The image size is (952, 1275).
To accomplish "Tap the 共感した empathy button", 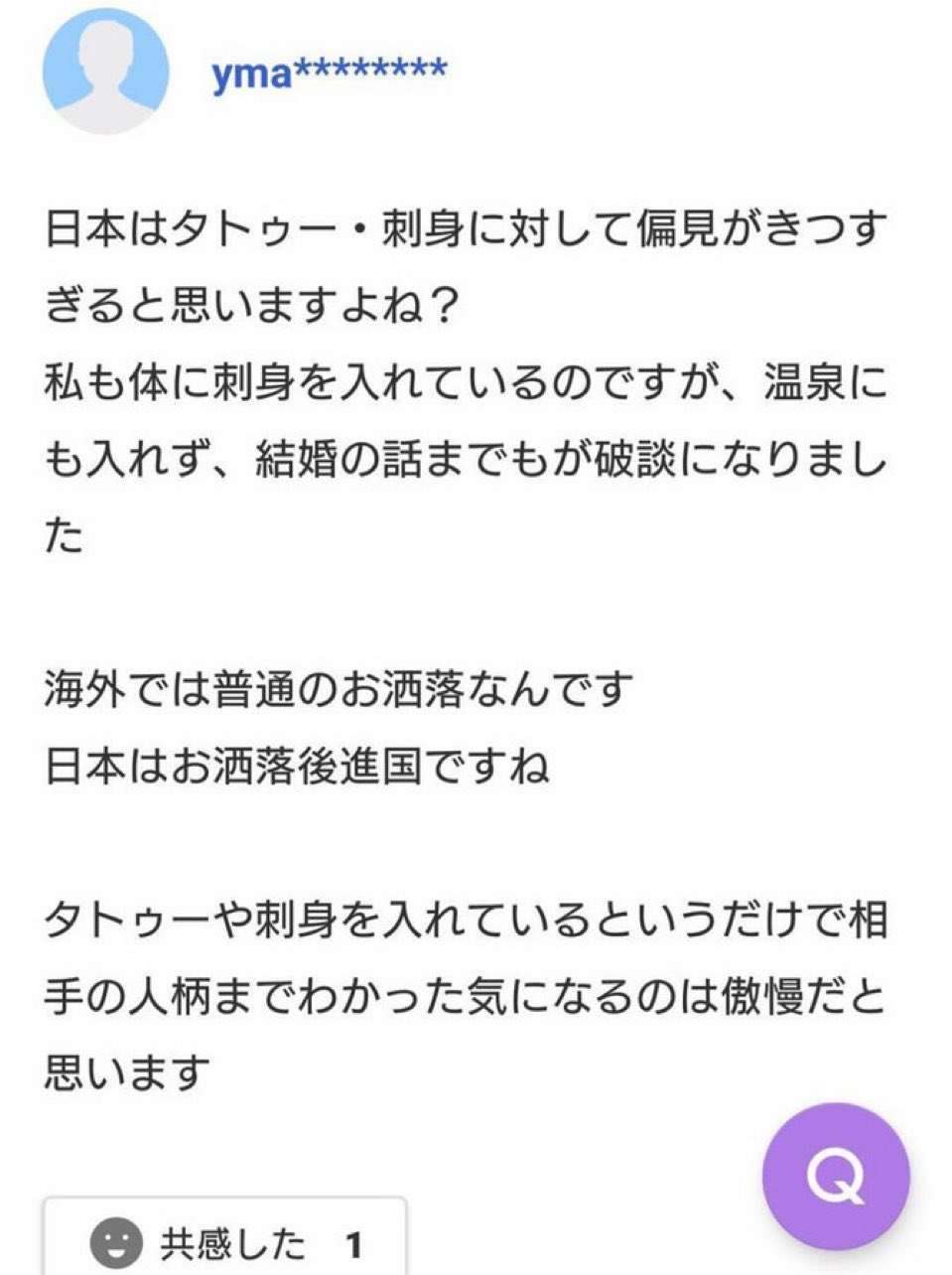I will pos(224,1242).
